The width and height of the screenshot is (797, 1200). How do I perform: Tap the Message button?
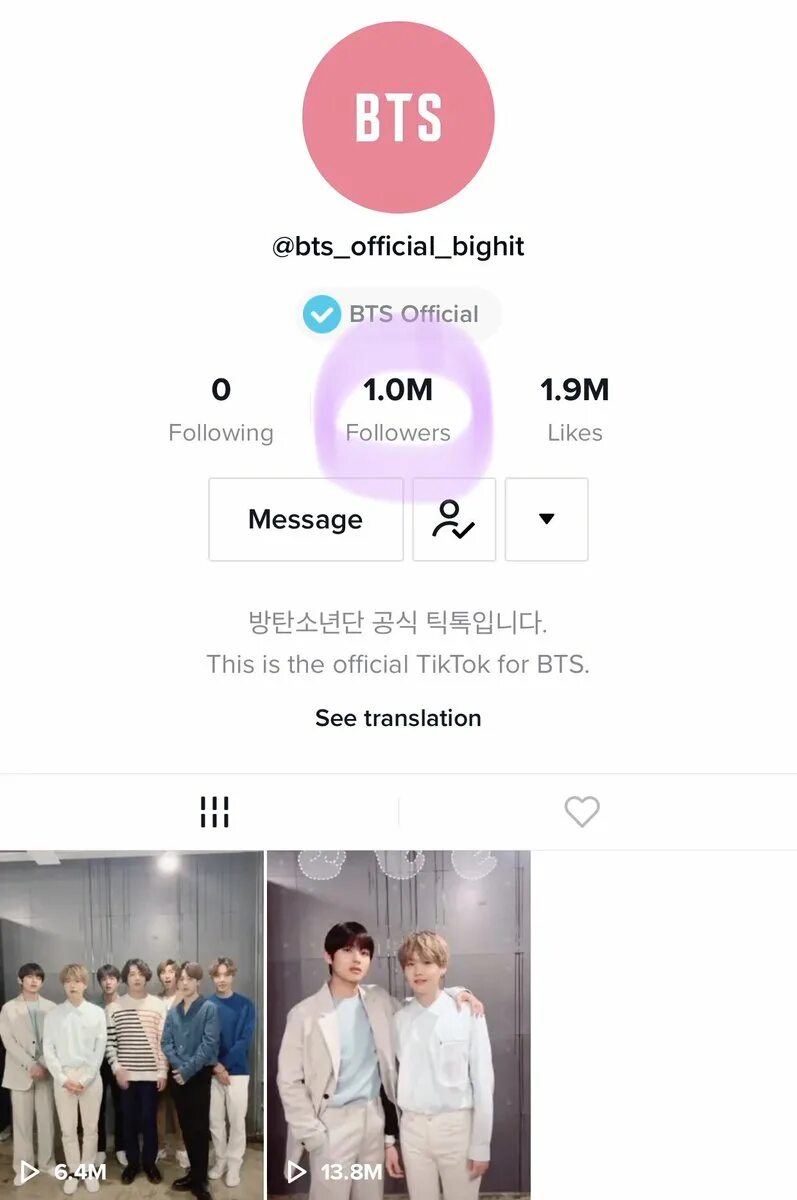coord(305,520)
